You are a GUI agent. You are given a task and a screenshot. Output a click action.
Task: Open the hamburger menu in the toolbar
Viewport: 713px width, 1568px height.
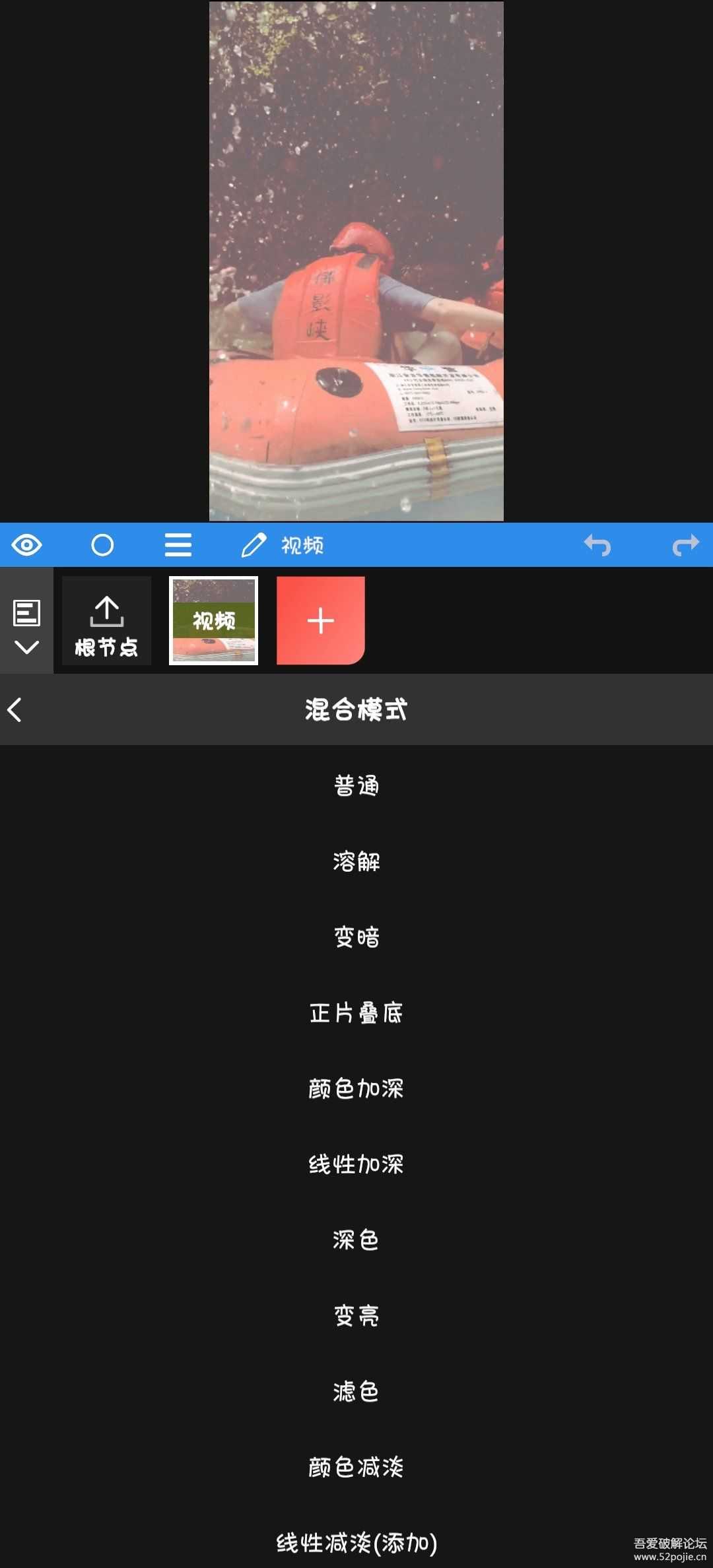[x=178, y=545]
